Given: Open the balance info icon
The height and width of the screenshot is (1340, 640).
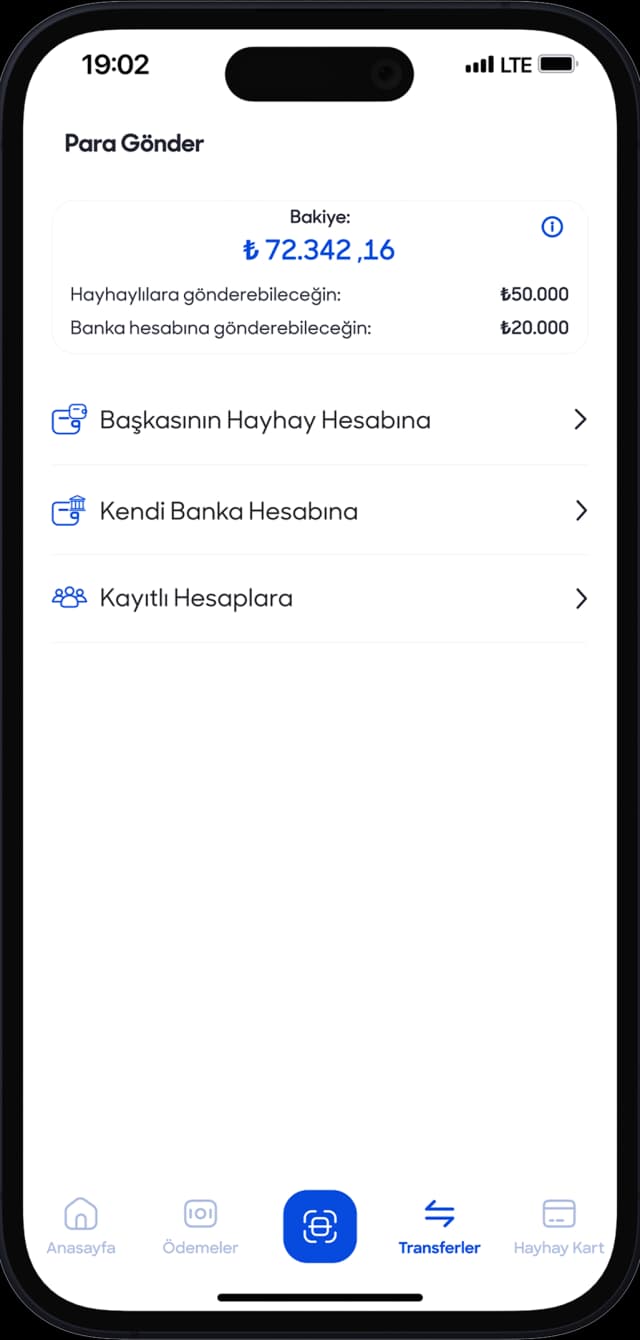Looking at the screenshot, I should coord(551,227).
